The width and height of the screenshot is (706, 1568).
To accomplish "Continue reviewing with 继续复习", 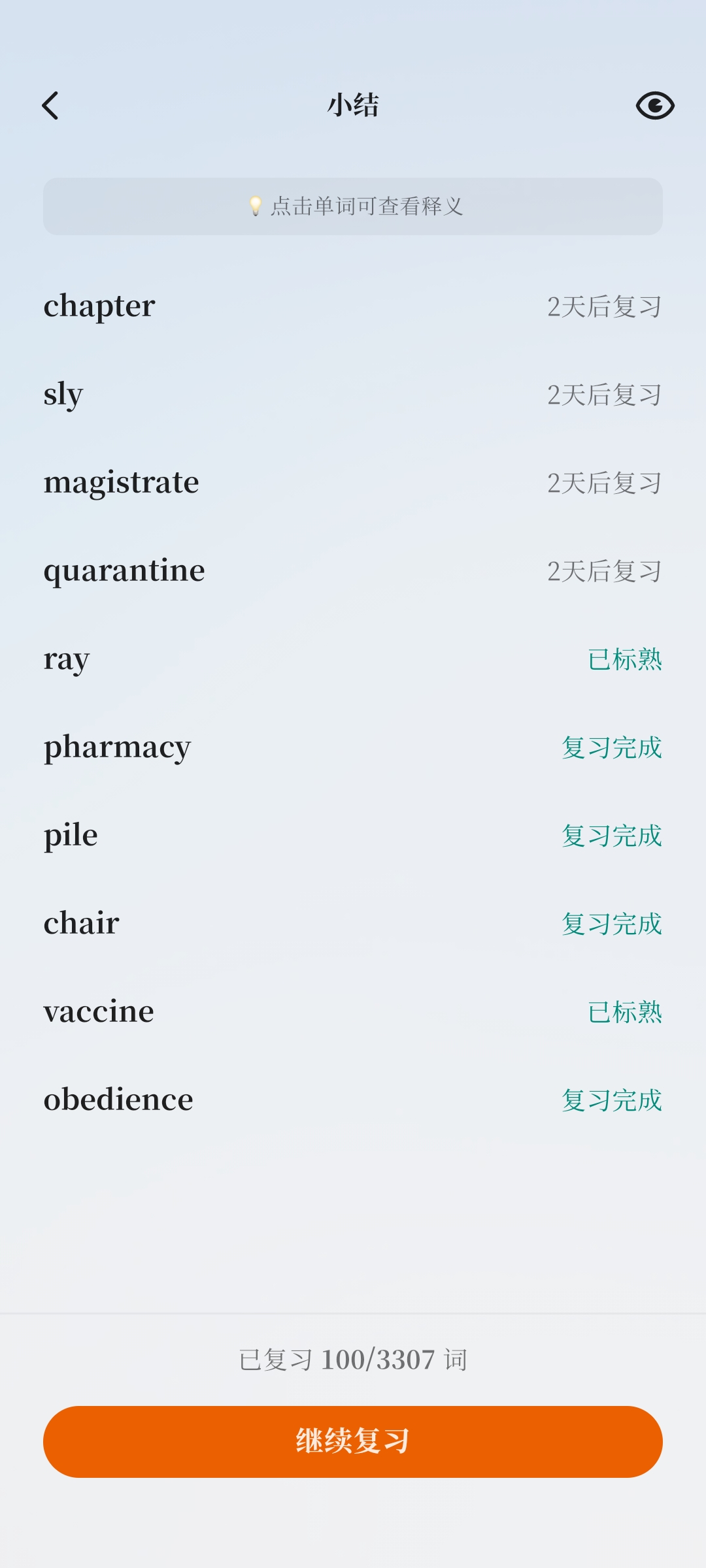I will tap(353, 1441).
